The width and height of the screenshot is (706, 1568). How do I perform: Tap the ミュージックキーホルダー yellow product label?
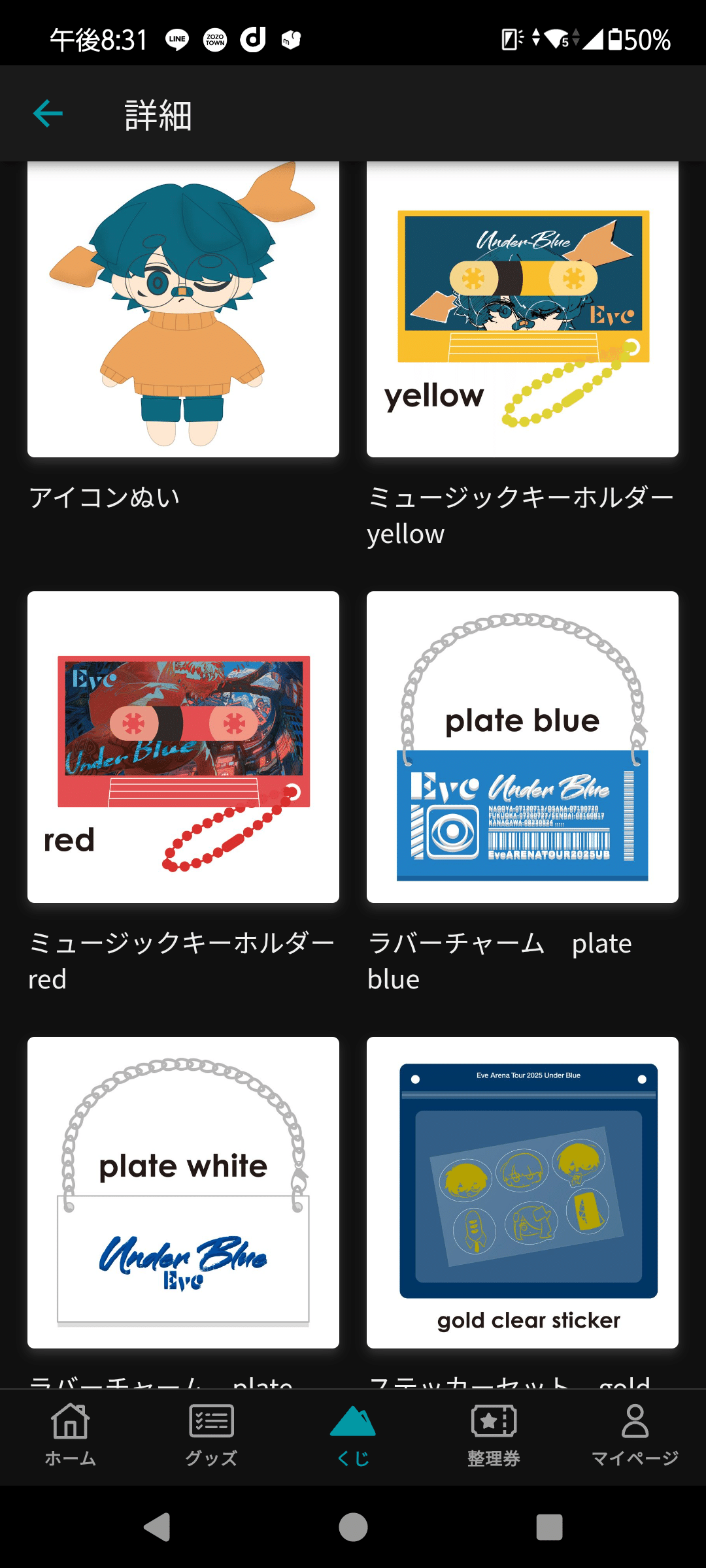(x=521, y=515)
